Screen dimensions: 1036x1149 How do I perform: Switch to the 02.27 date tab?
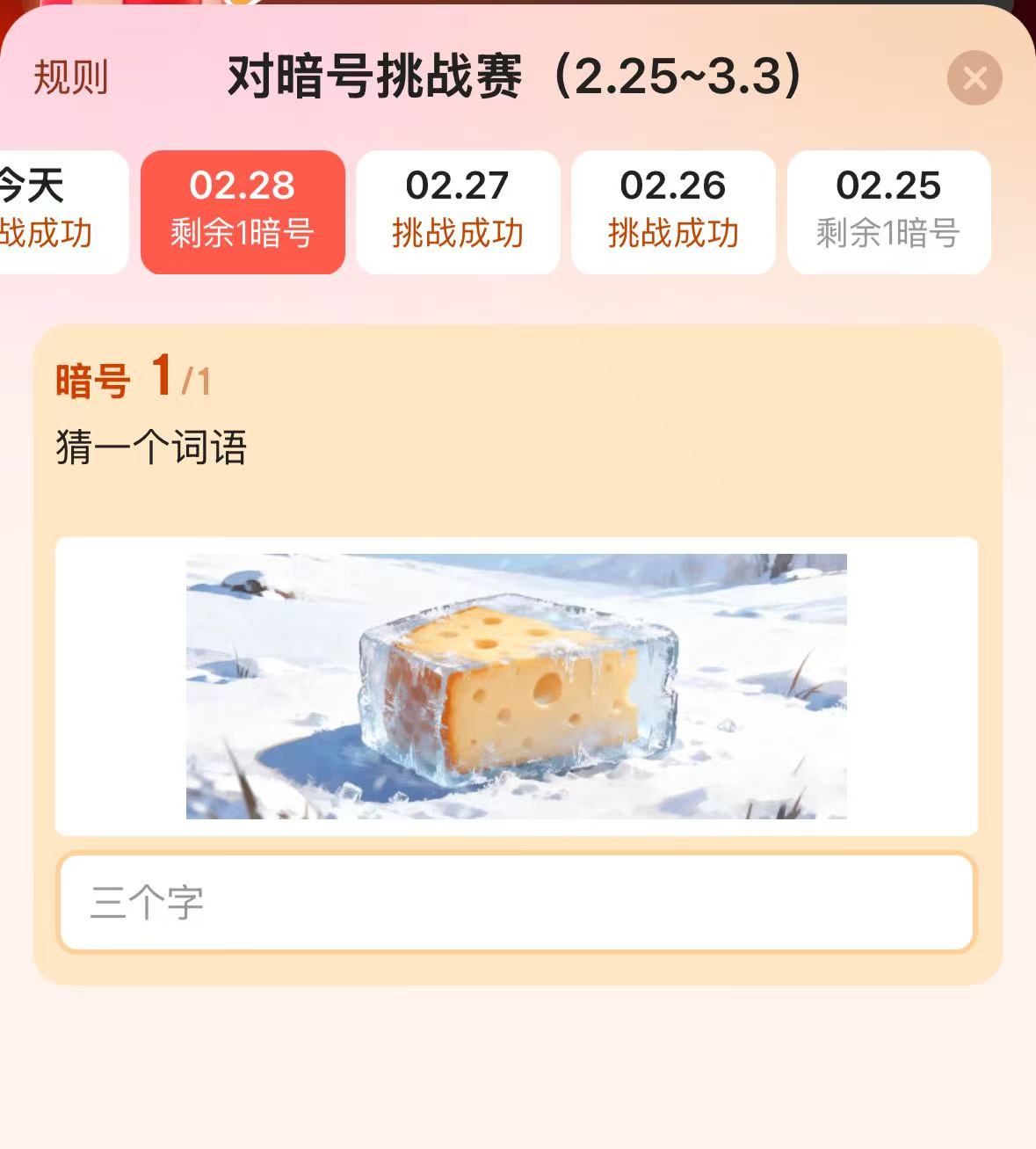(458, 212)
